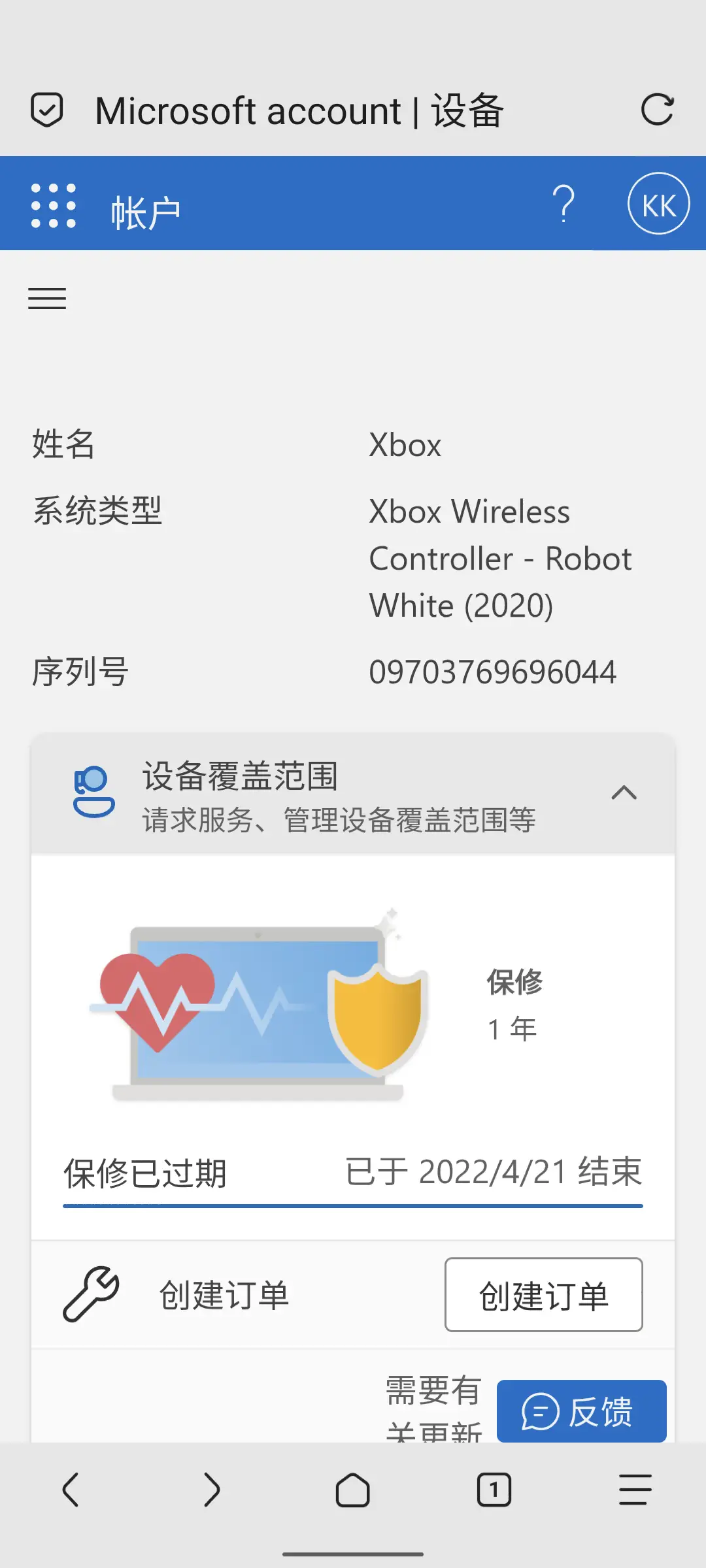The width and height of the screenshot is (706, 1568).
Task: Open the browser bottom menu
Action: pos(635,1490)
